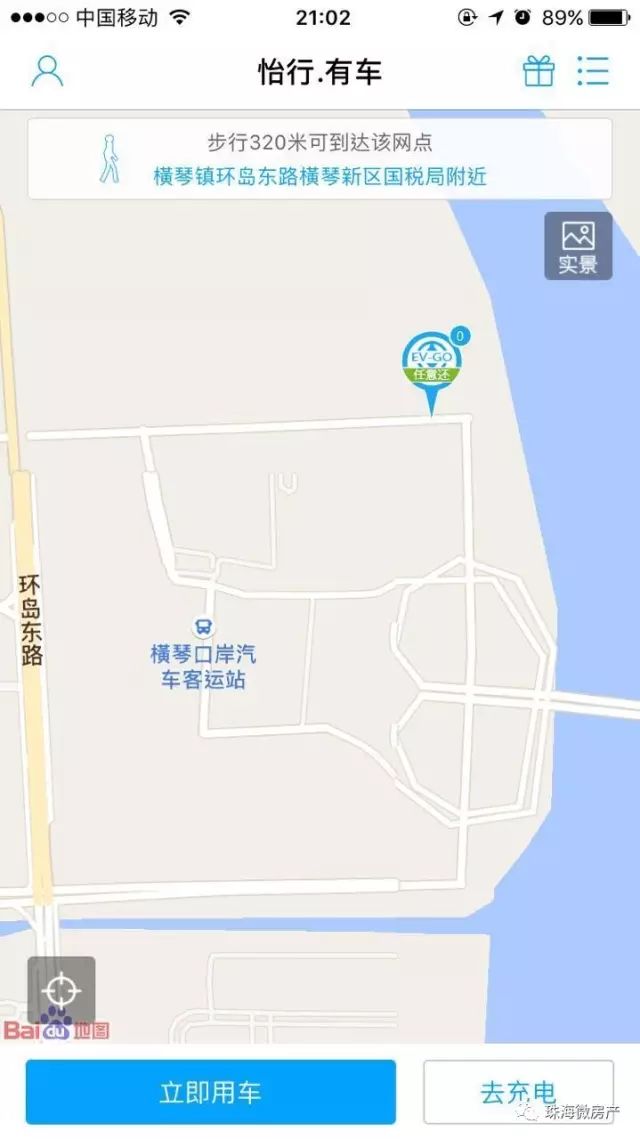Open the 实景 street view button

pyautogui.click(x=578, y=246)
